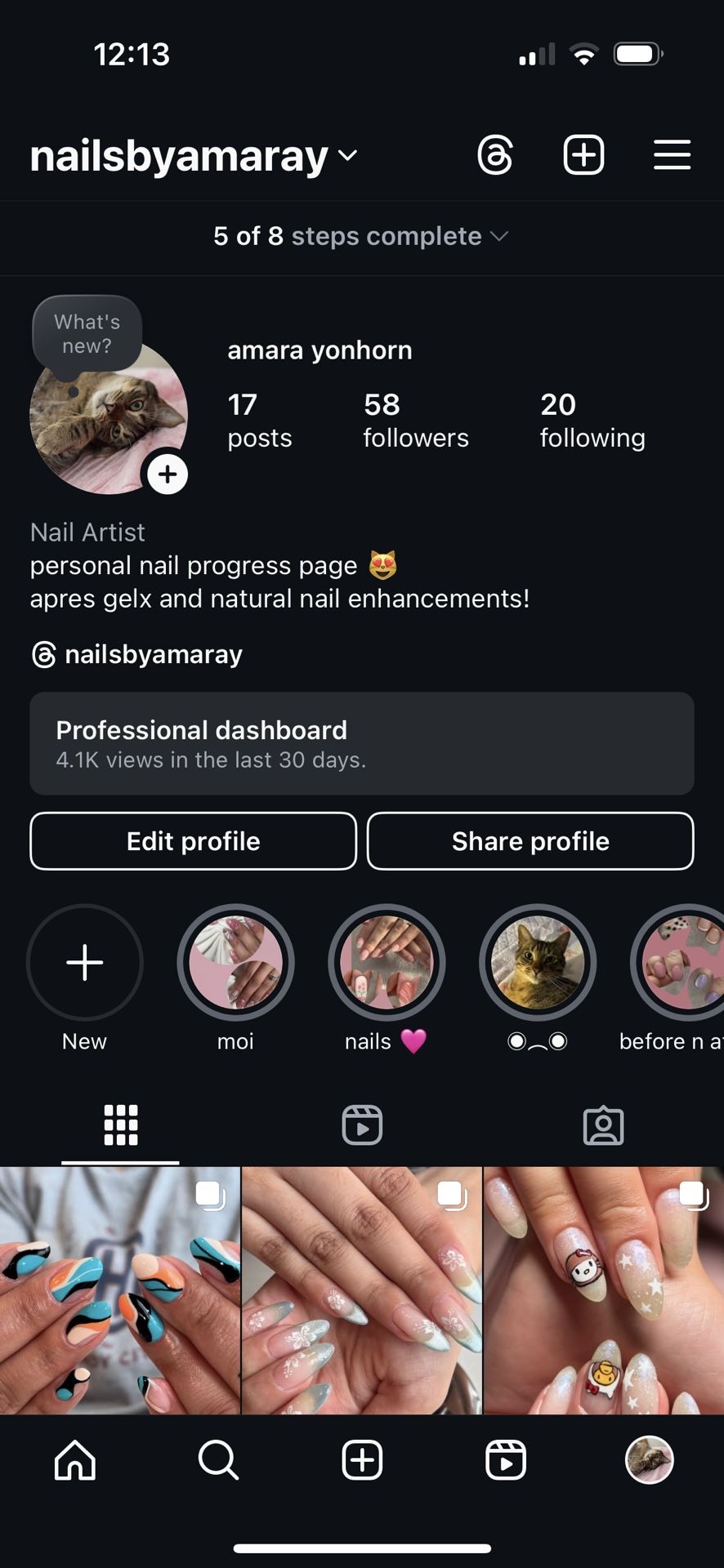The height and width of the screenshot is (1568, 724).
Task: Open the hamburger menu
Action: [672, 155]
